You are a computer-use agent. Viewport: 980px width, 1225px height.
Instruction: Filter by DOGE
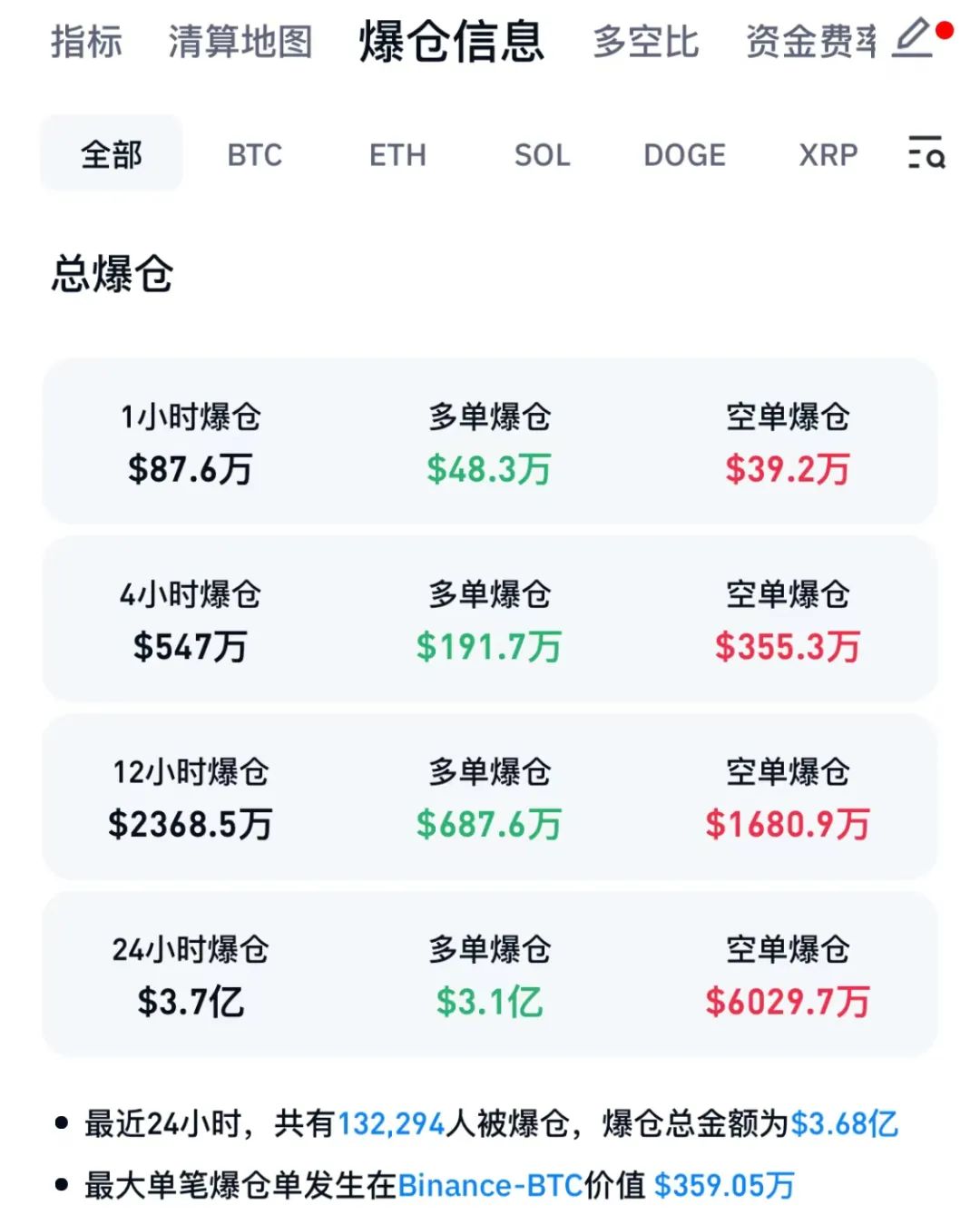pos(684,154)
